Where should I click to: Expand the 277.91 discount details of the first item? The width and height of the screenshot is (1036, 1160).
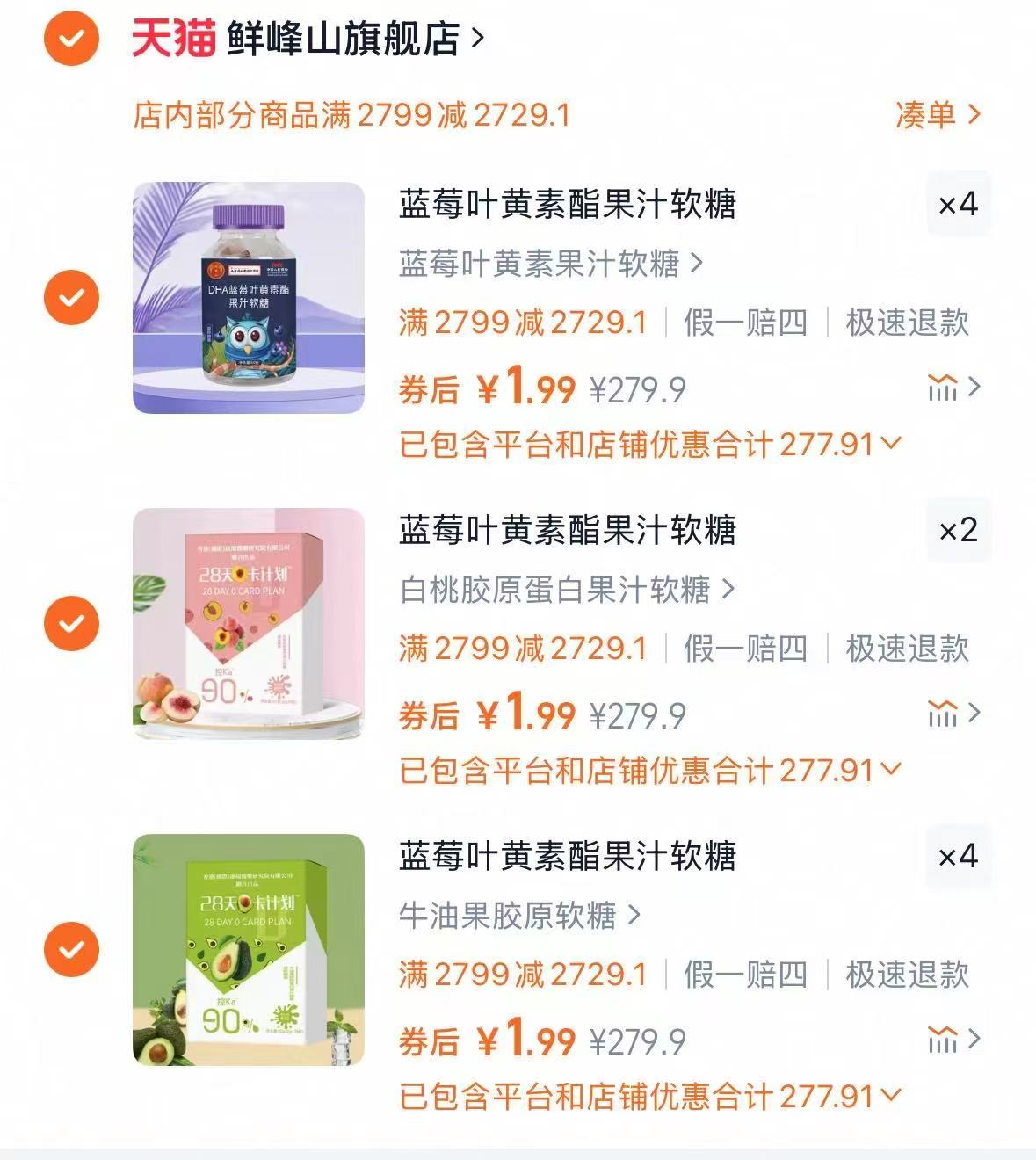[890, 443]
